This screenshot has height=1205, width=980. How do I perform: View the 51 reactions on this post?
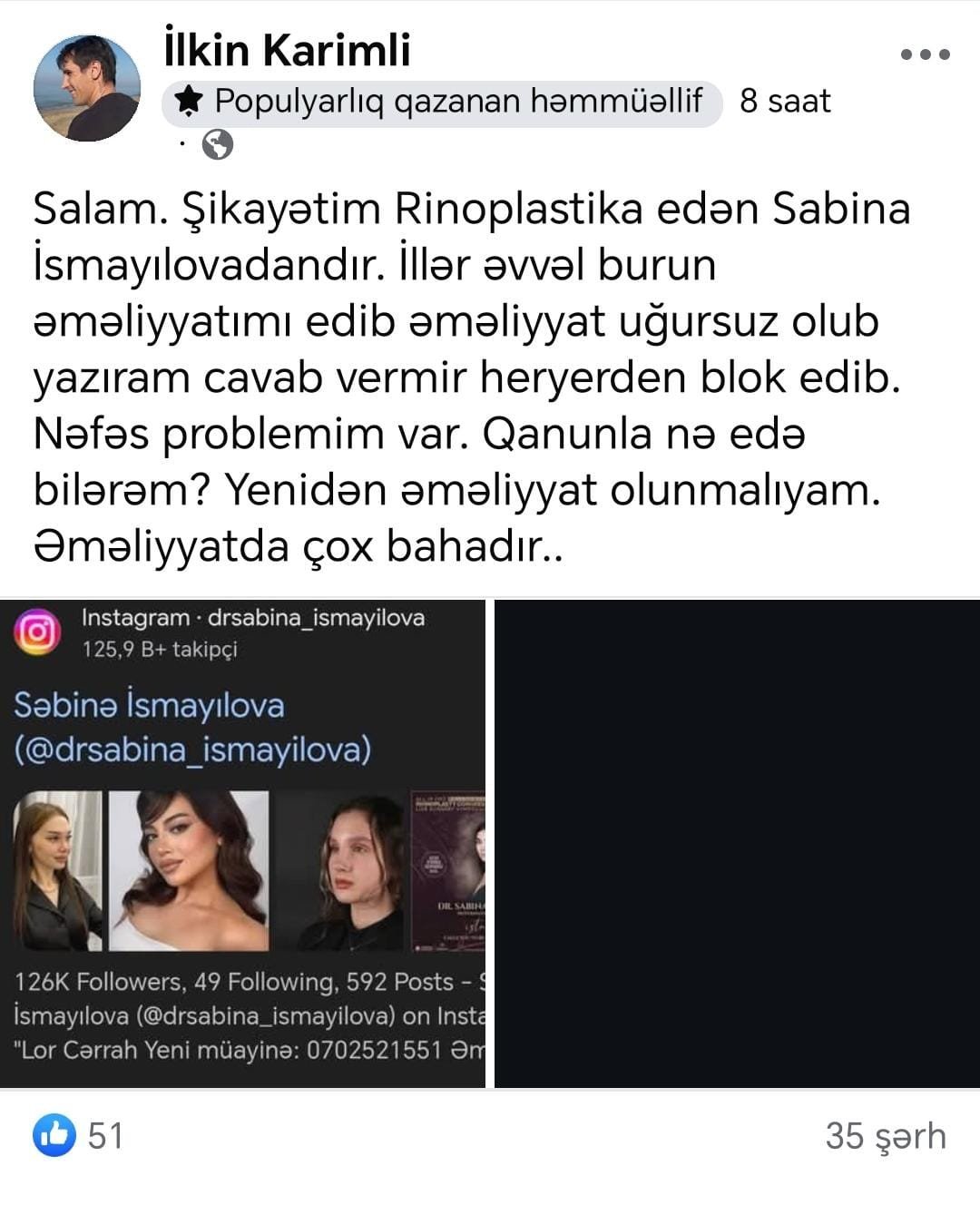79,1135
